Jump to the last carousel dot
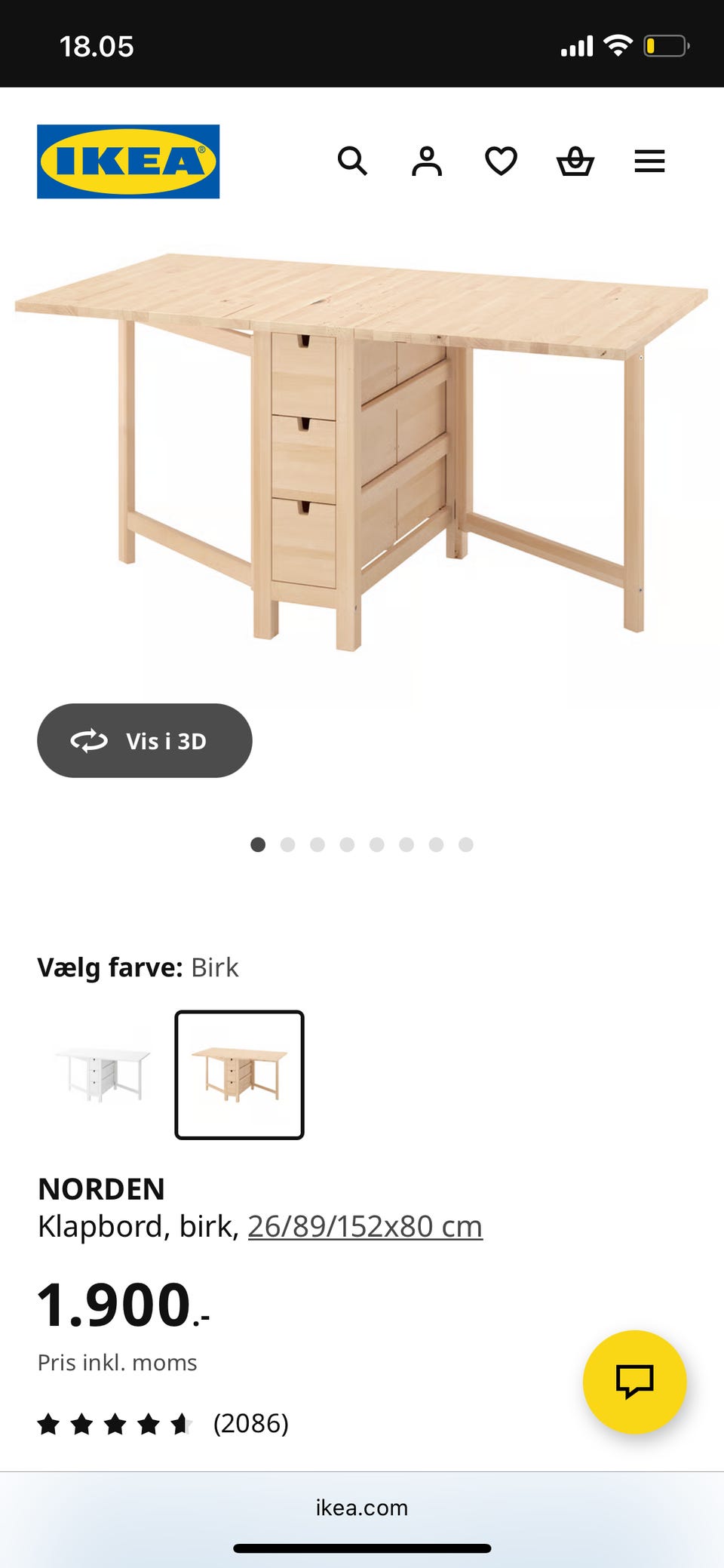The image size is (724, 1568). pos(466,844)
